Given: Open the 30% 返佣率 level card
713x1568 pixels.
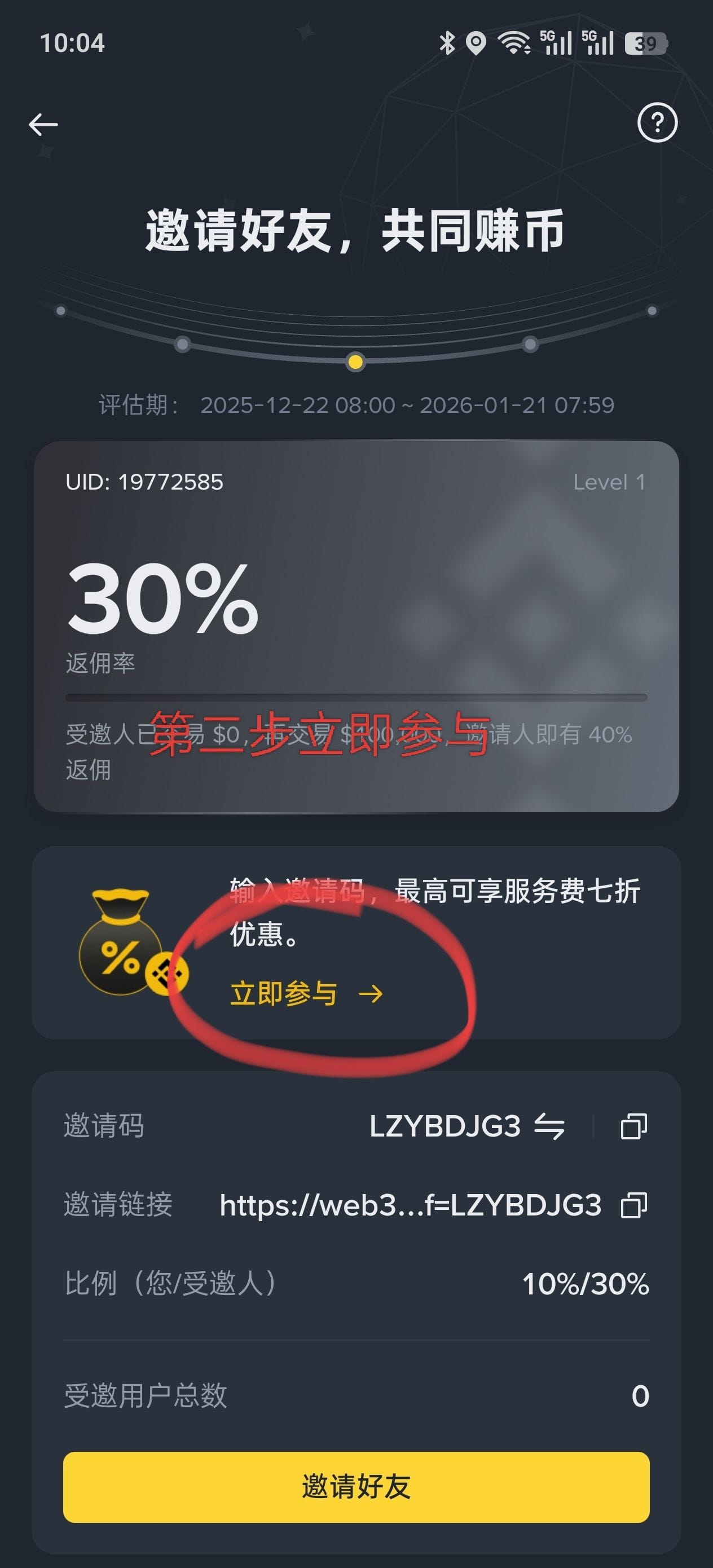Looking at the screenshot, I should click(x=356, y=626).
